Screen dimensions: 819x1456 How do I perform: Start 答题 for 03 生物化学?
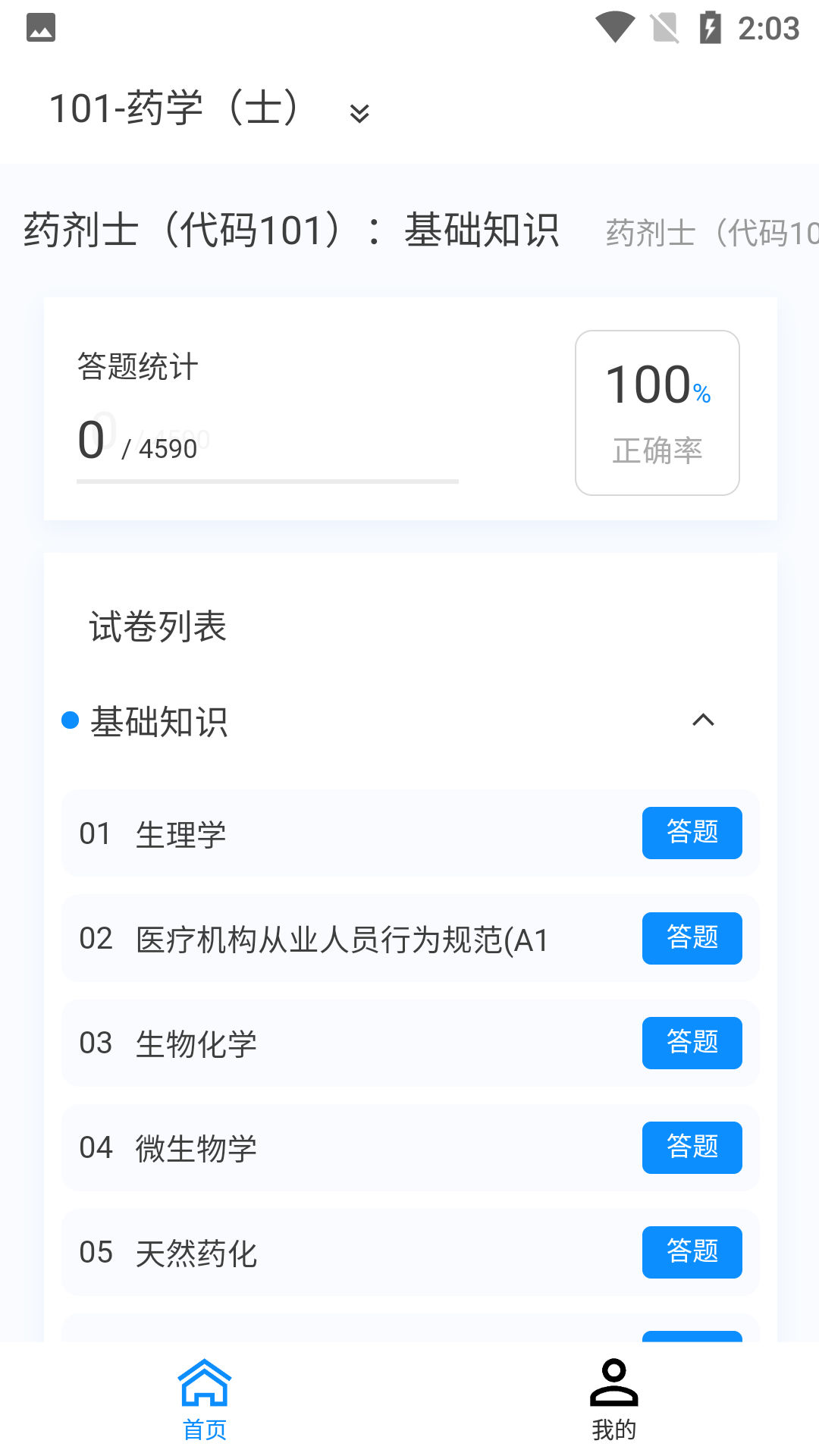pos(692,1043)
